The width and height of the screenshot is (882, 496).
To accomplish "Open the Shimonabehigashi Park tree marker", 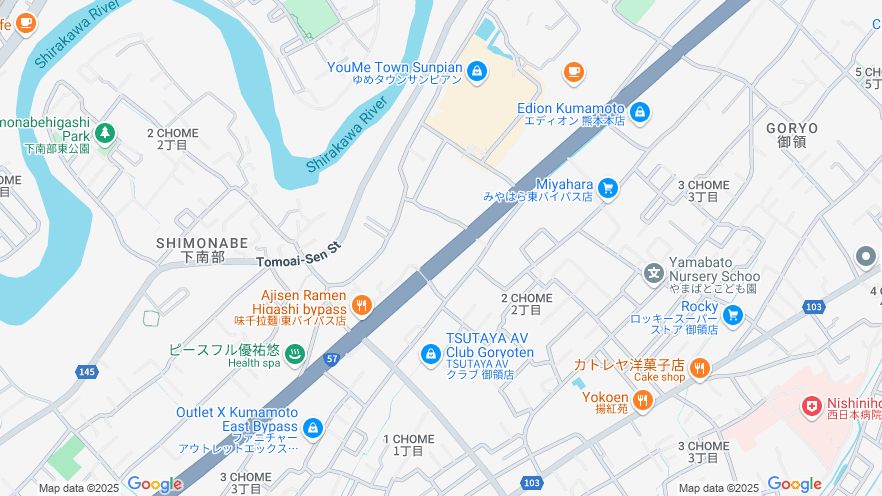I will coord(105,133).
